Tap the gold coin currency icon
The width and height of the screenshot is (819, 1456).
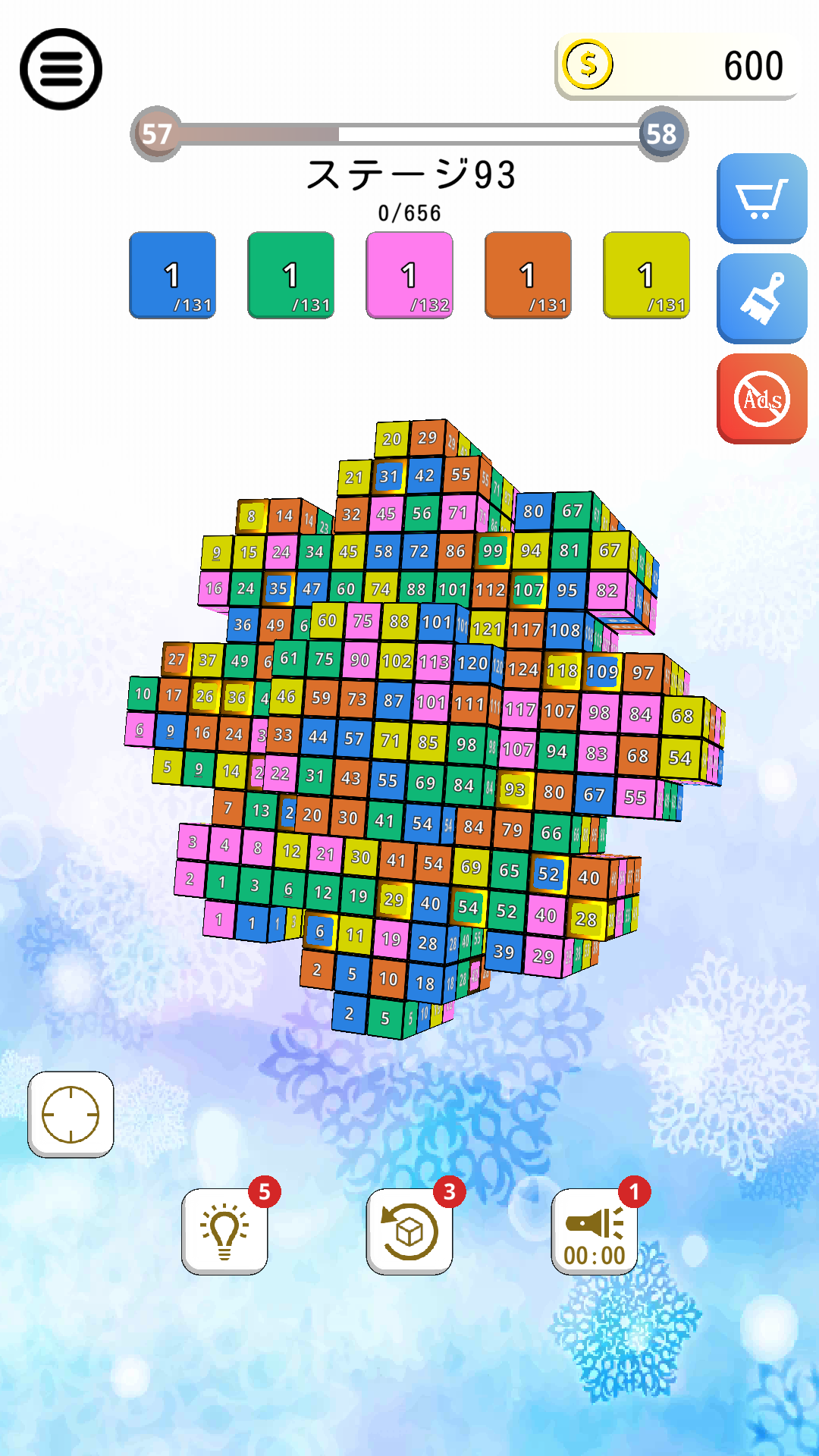coord(588,64)
